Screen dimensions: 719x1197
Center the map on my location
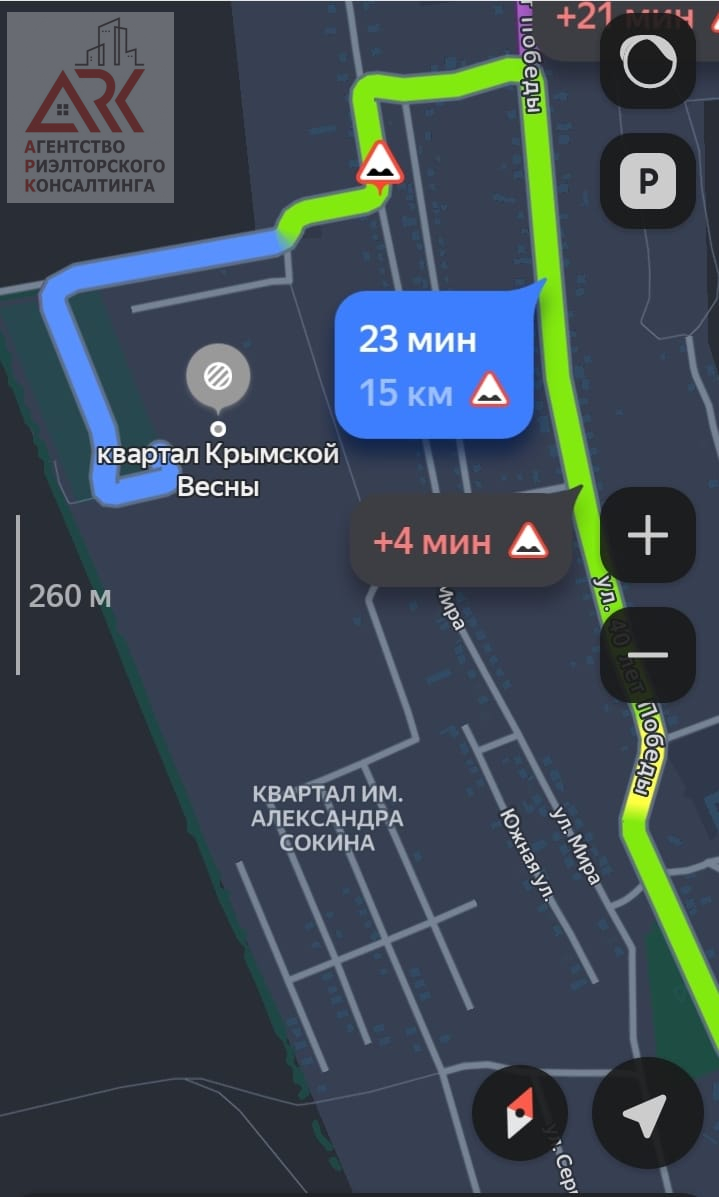click(647, 1113)
